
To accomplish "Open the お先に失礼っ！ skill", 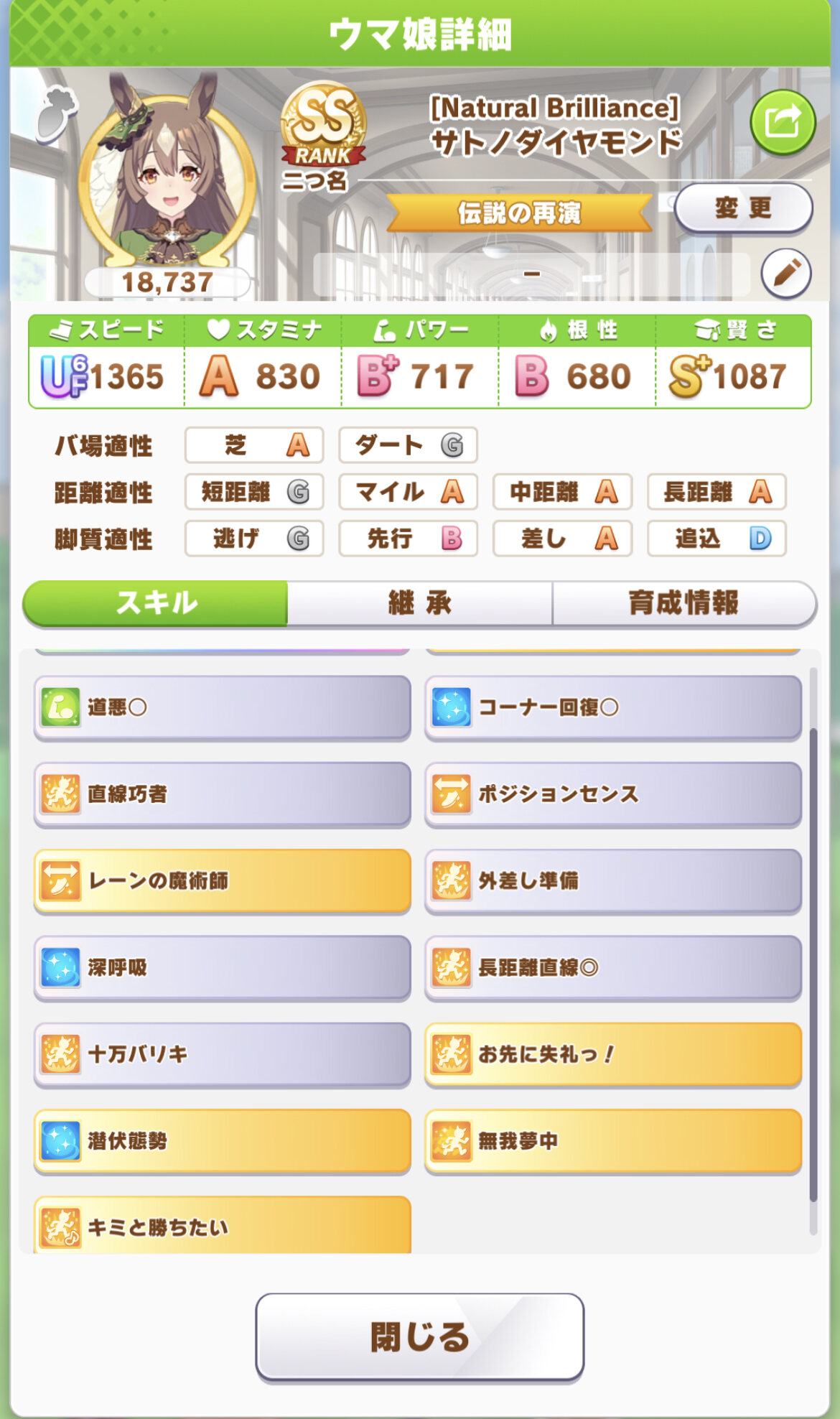I will [613, 1054].
